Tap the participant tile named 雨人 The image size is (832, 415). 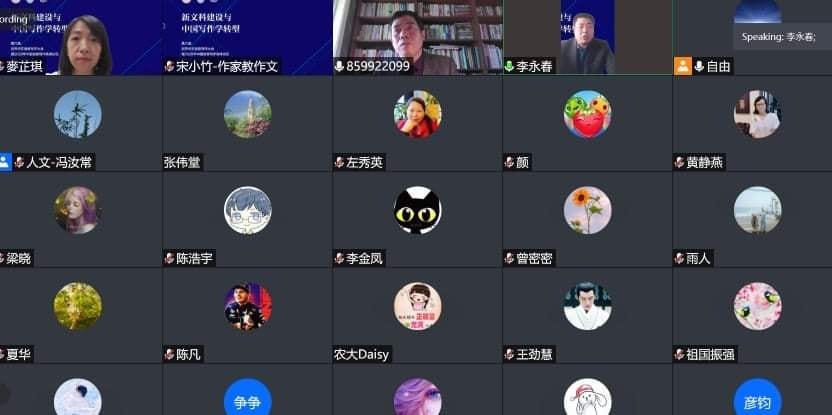point(757,219)
